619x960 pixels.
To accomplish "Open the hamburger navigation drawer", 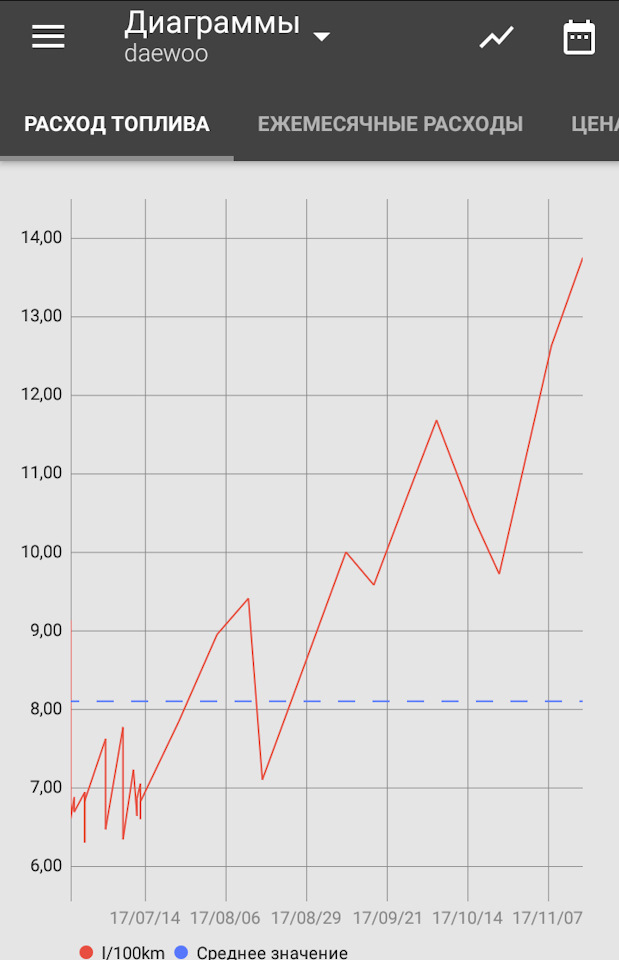I will pos(48,37).
